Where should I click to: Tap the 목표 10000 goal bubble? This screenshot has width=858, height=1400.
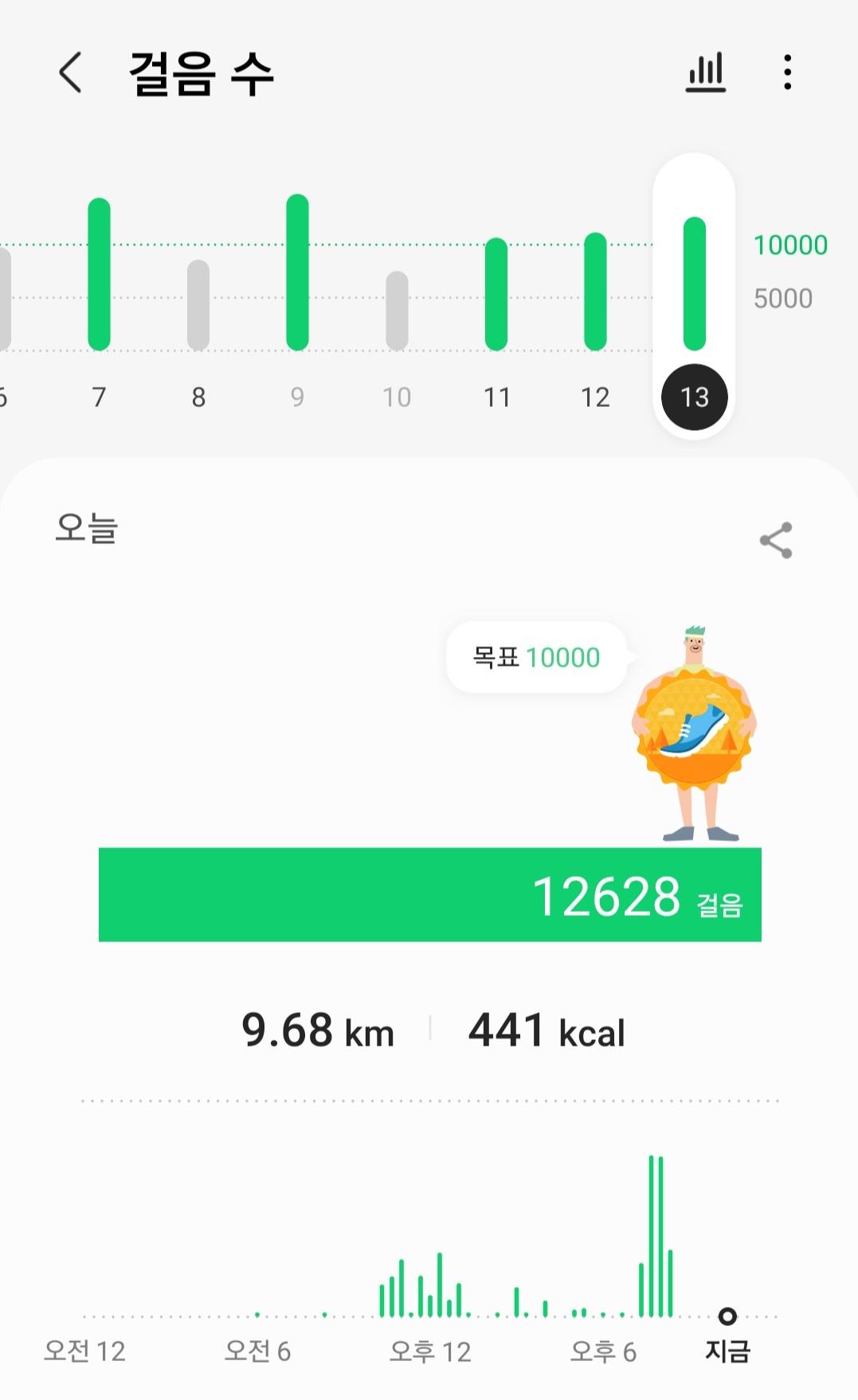point(536,658)
